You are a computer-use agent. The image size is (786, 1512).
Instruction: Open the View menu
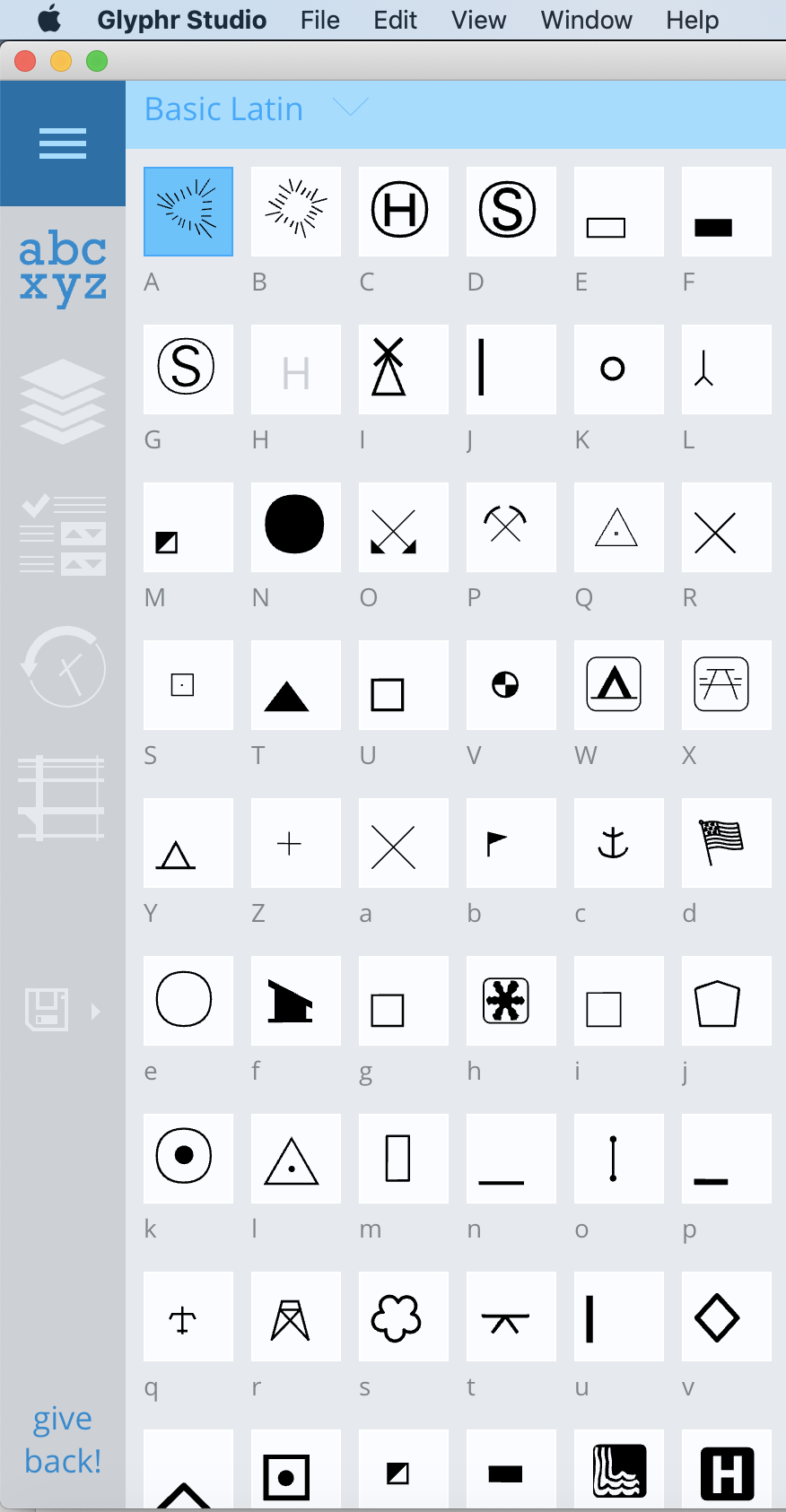click(x=478, y=19)
